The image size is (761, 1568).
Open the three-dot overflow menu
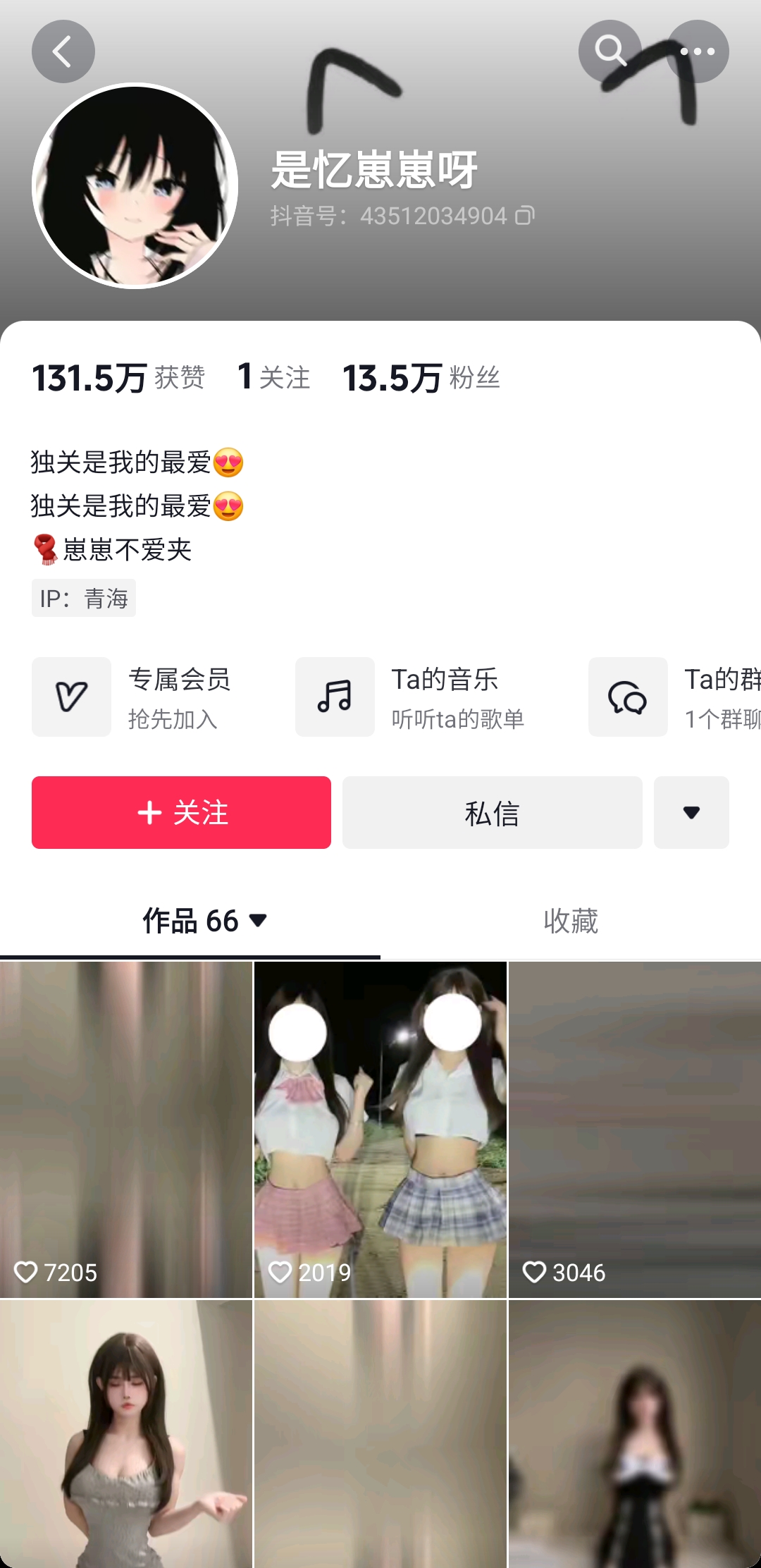[697, 51]
